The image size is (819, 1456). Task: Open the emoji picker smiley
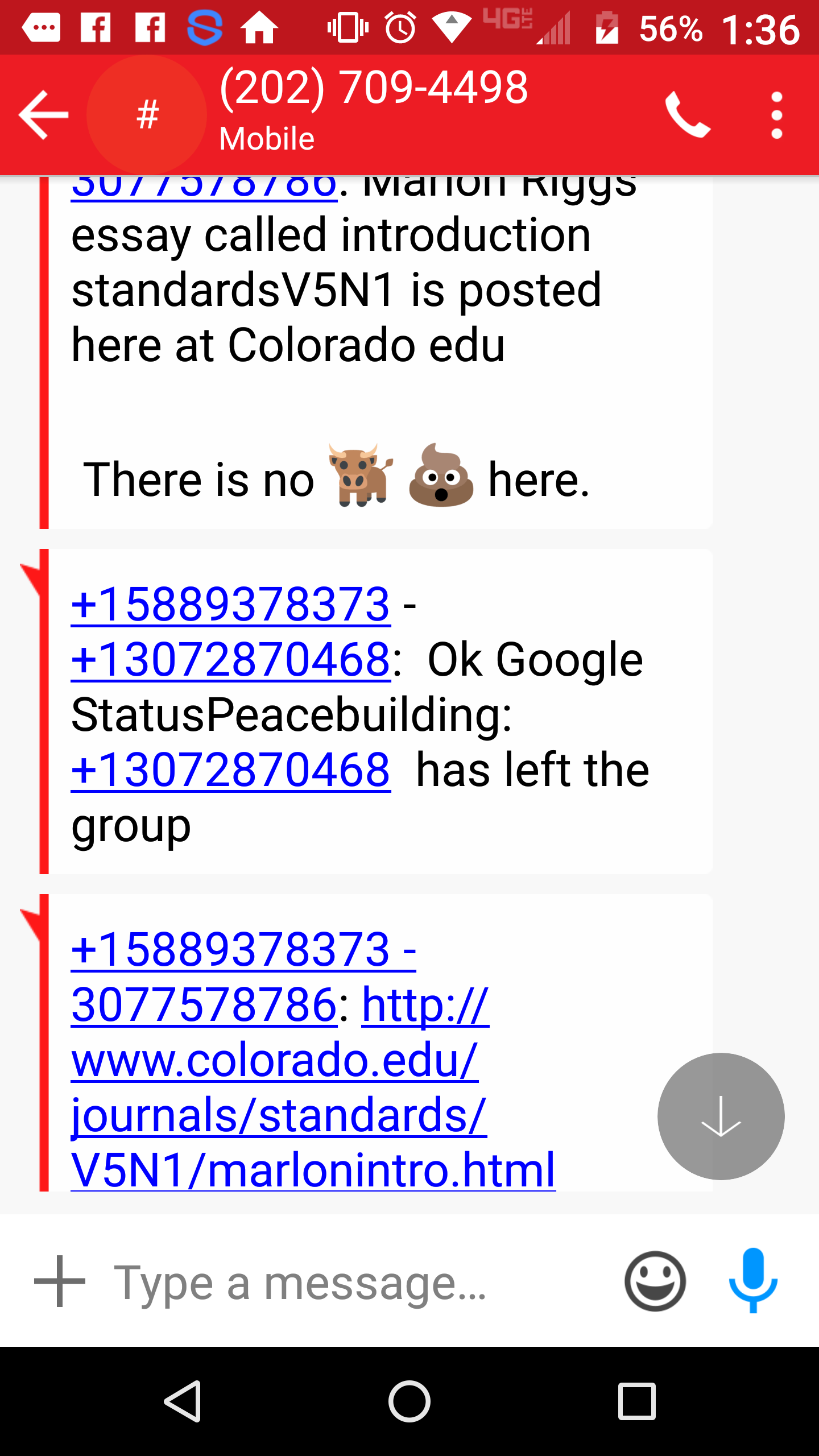pos(655,1281)
